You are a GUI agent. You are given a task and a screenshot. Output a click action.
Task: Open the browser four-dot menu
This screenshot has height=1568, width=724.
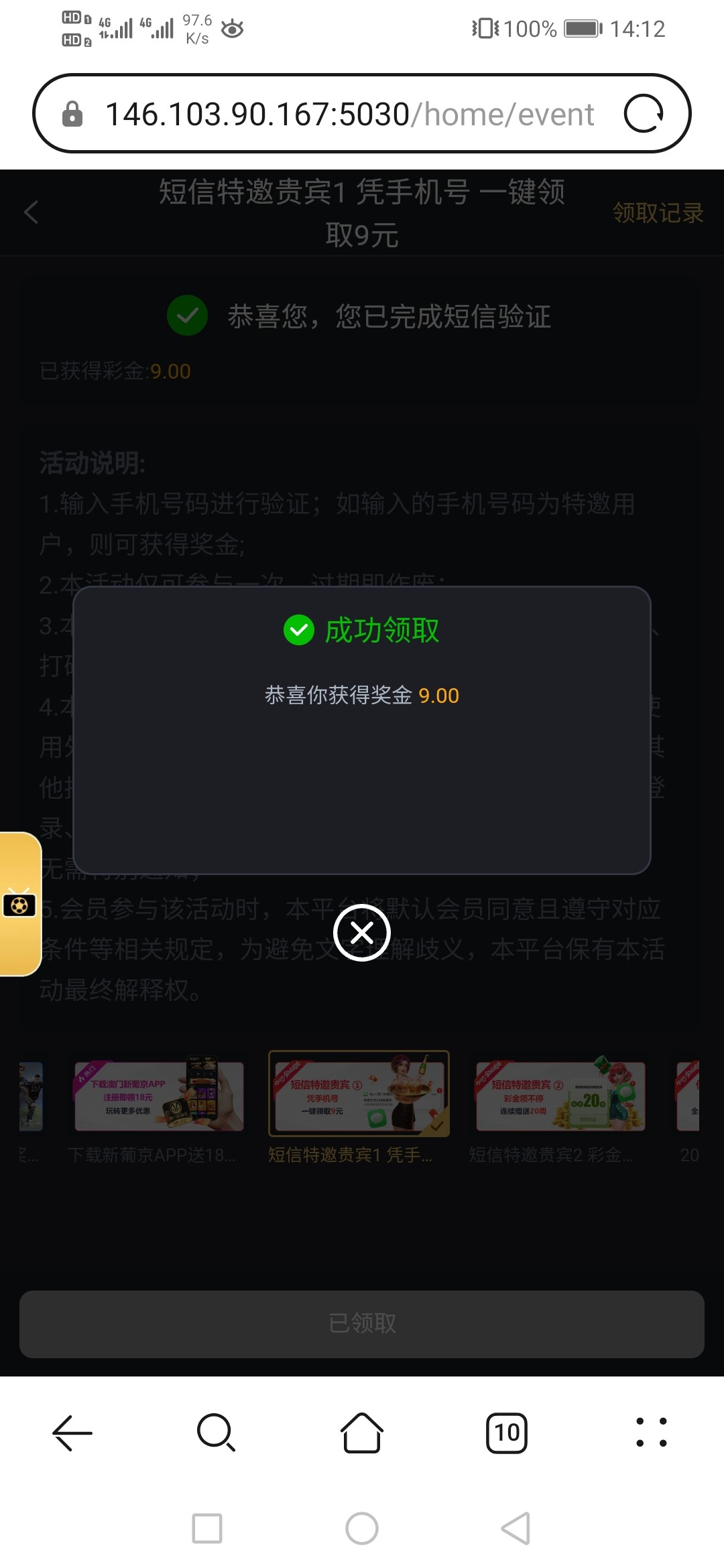click(x=651, y=1433)
